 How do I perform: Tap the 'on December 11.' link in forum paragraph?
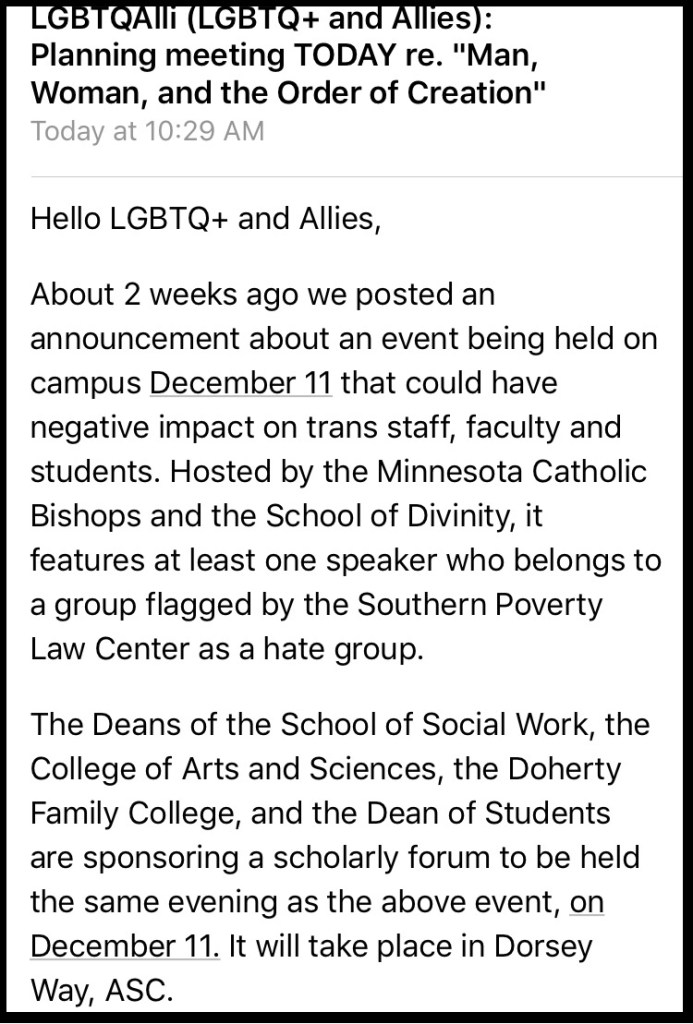125,946
